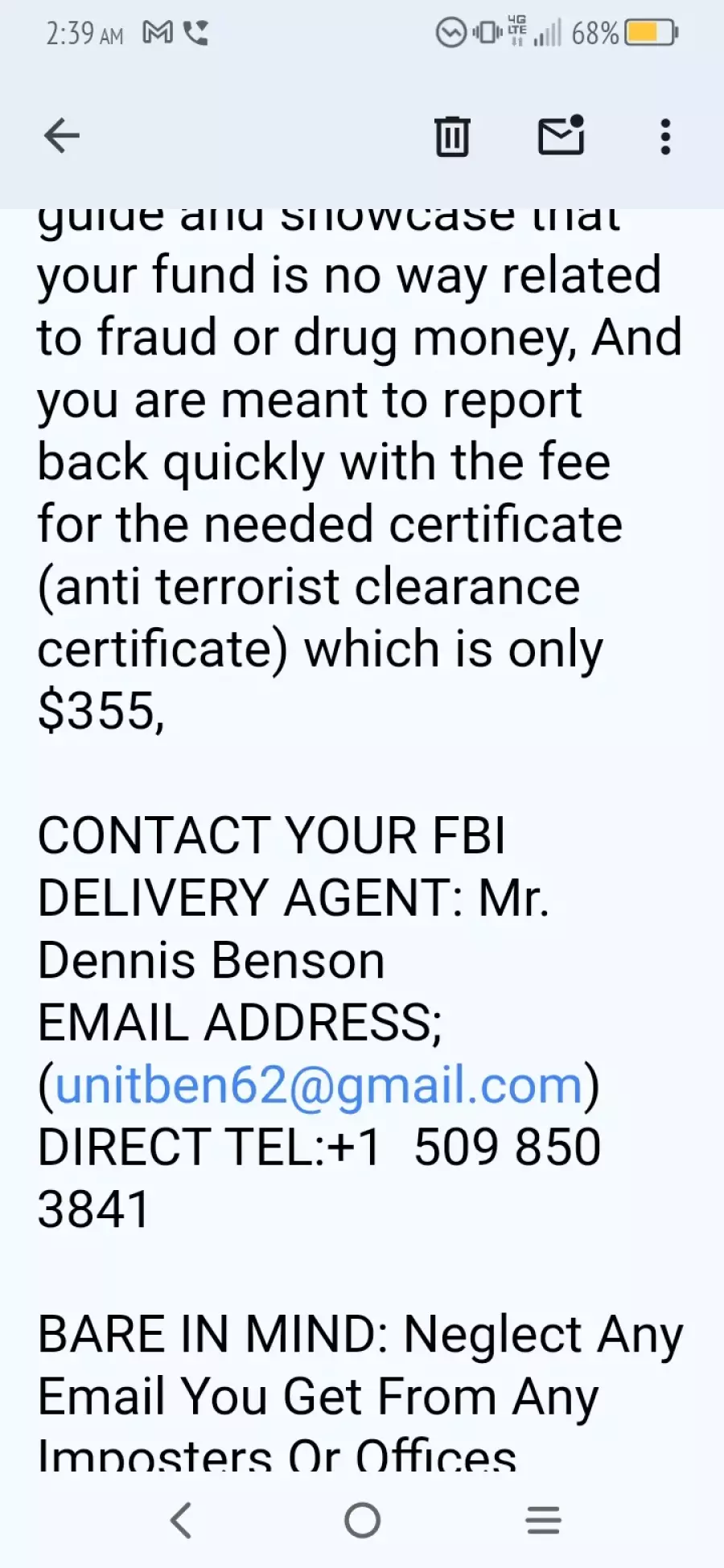Mark this email as unread
724x1568 pixels.
[561, 134]
